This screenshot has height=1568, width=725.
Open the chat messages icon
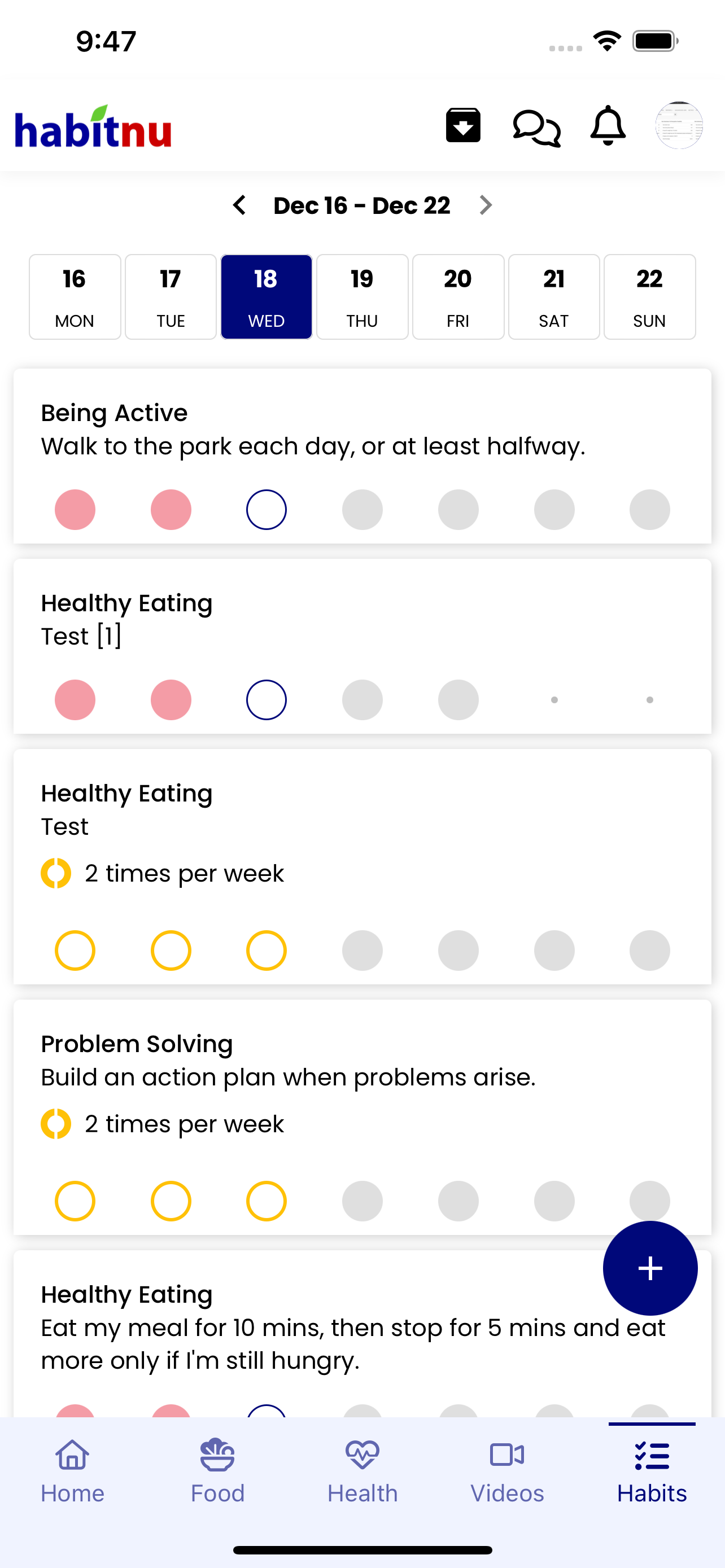coord(536,127)
